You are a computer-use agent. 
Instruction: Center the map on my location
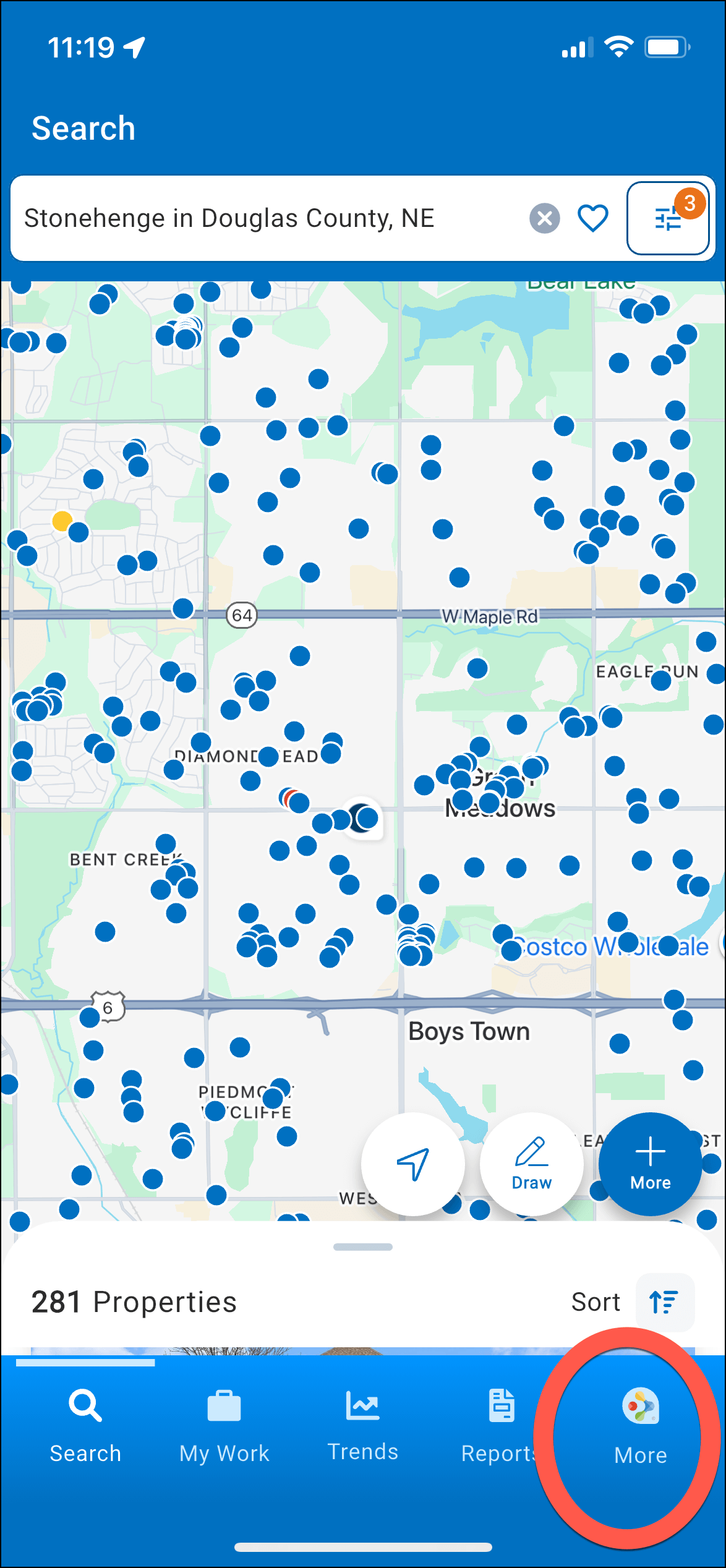412,1164
